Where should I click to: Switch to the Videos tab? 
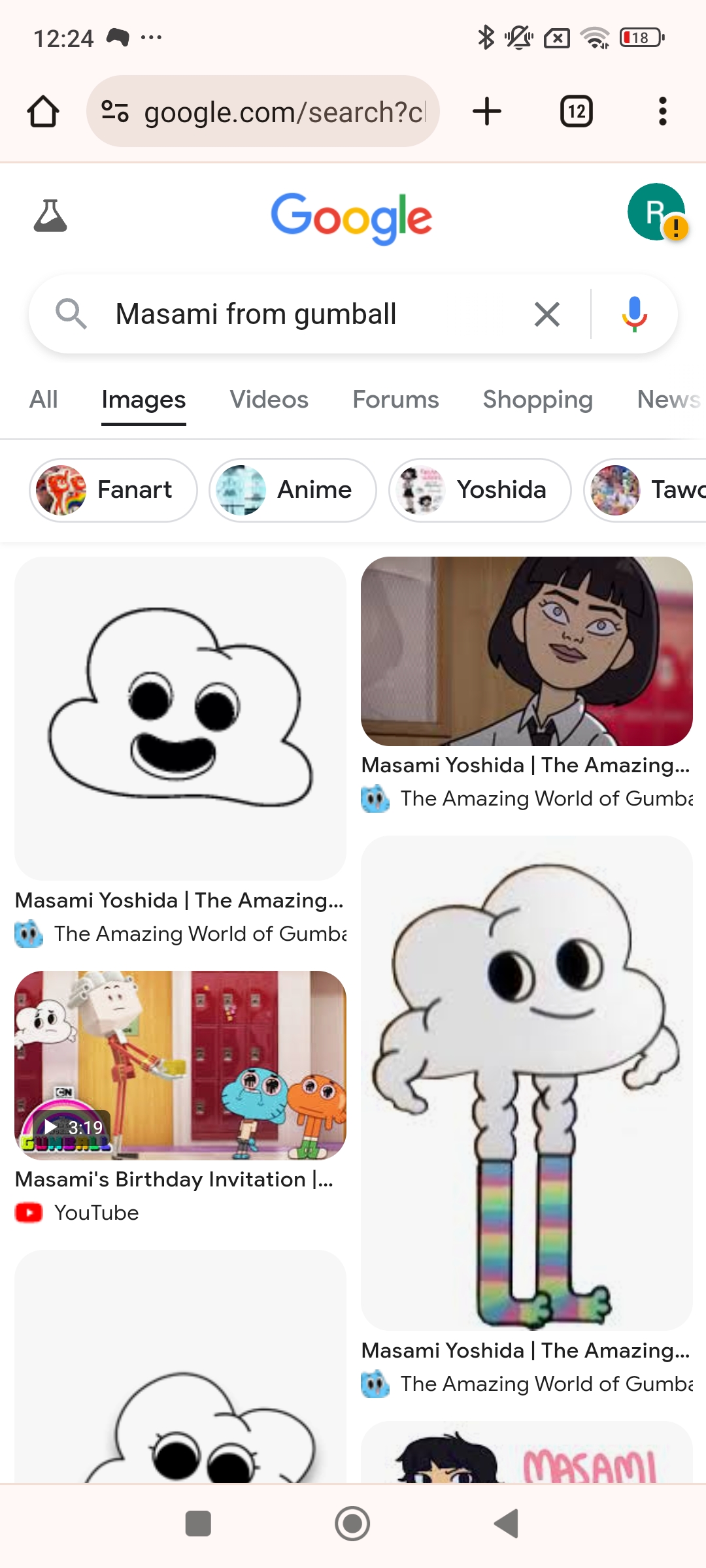point(269,399)
